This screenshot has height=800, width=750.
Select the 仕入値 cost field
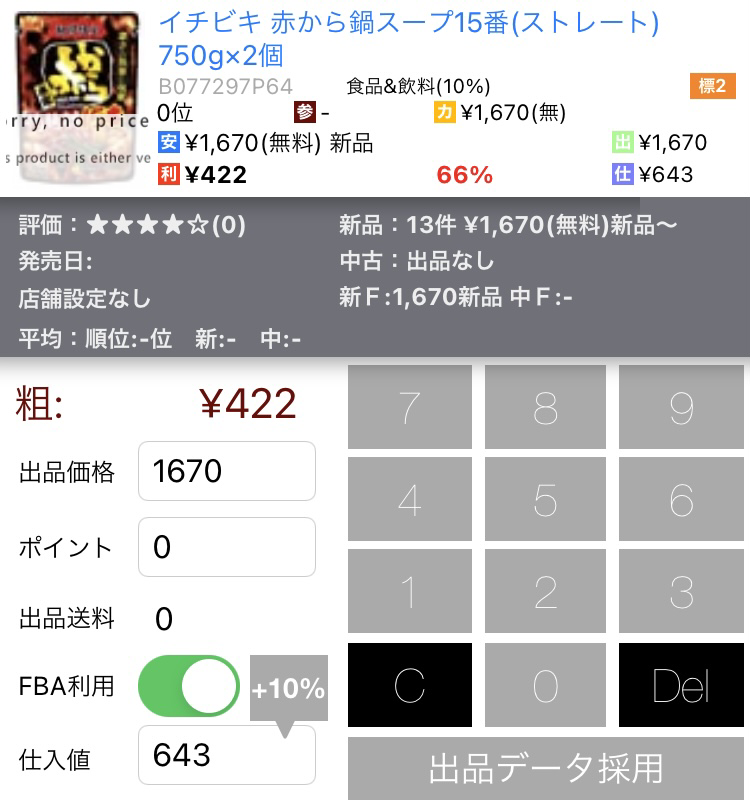click(226, 755)
